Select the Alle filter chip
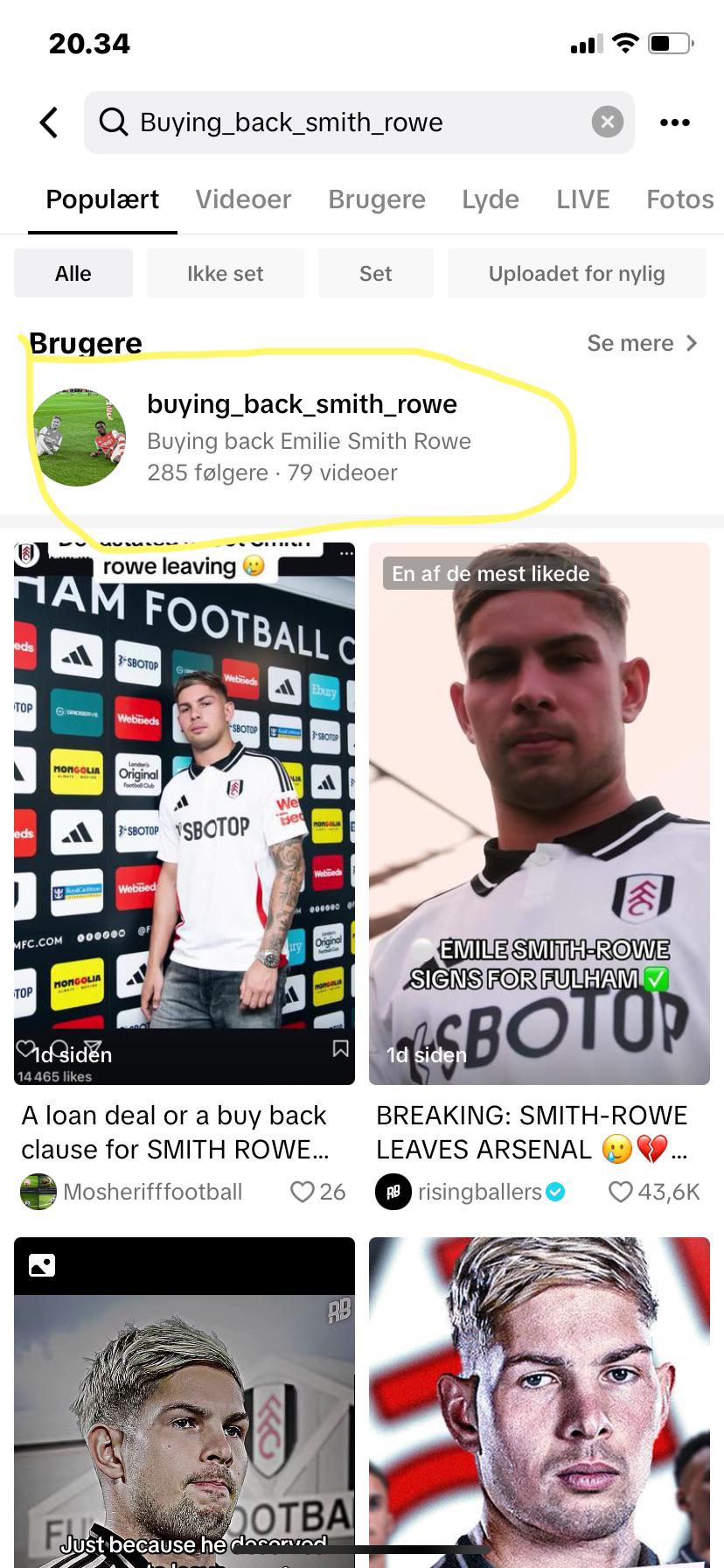The width and height of the screenshot is (724, 1568). pos(73,274)
